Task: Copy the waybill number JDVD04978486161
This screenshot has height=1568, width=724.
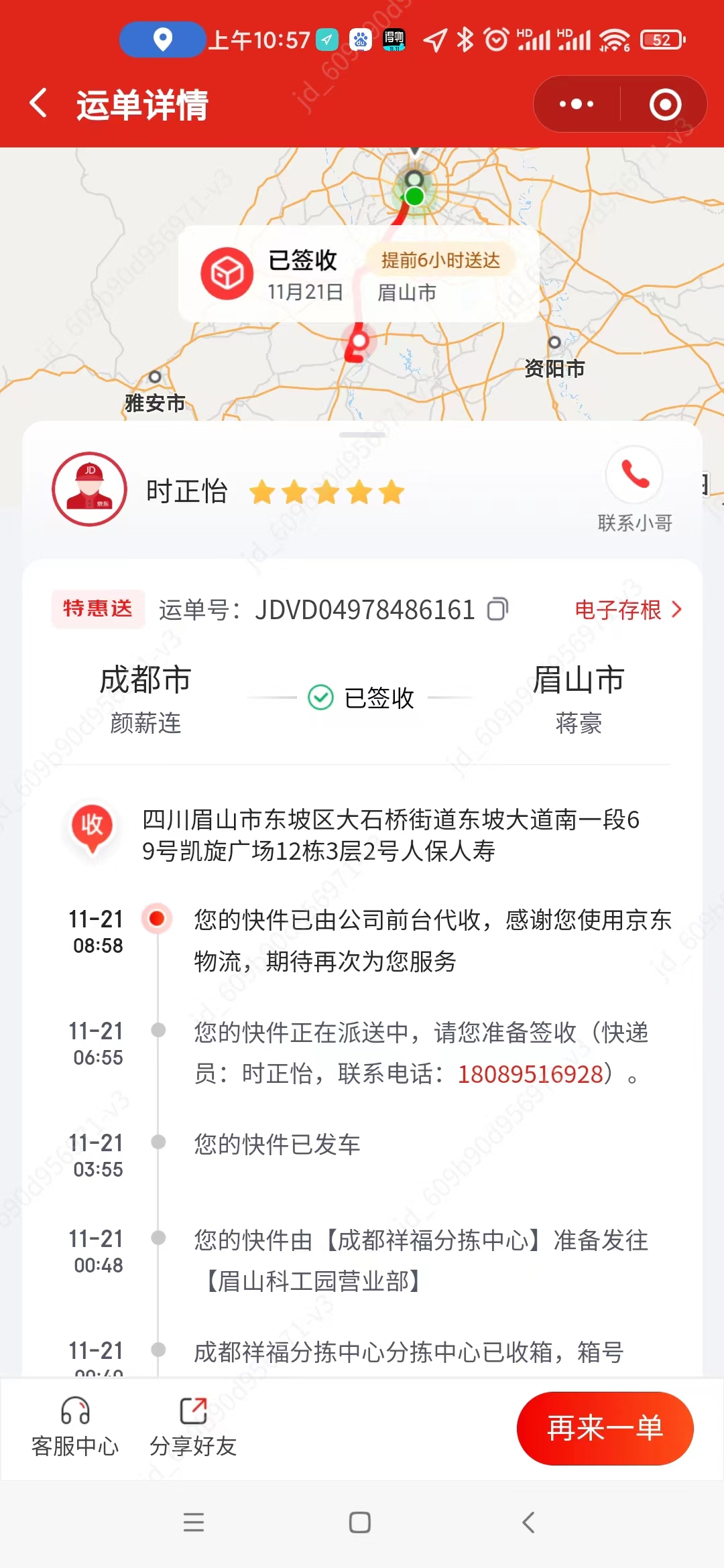Action: [497, 609]
